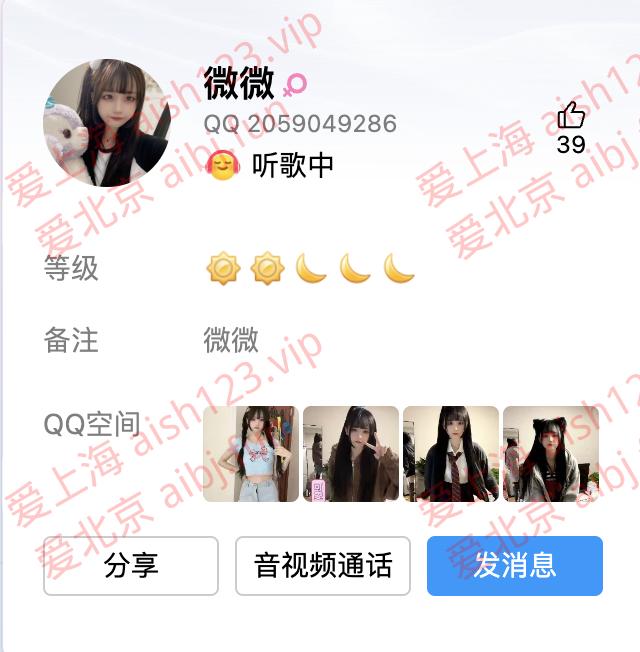Start an 音视频通话 call
This screenshot has height=652, width=640.
click(x=323, y=566)
